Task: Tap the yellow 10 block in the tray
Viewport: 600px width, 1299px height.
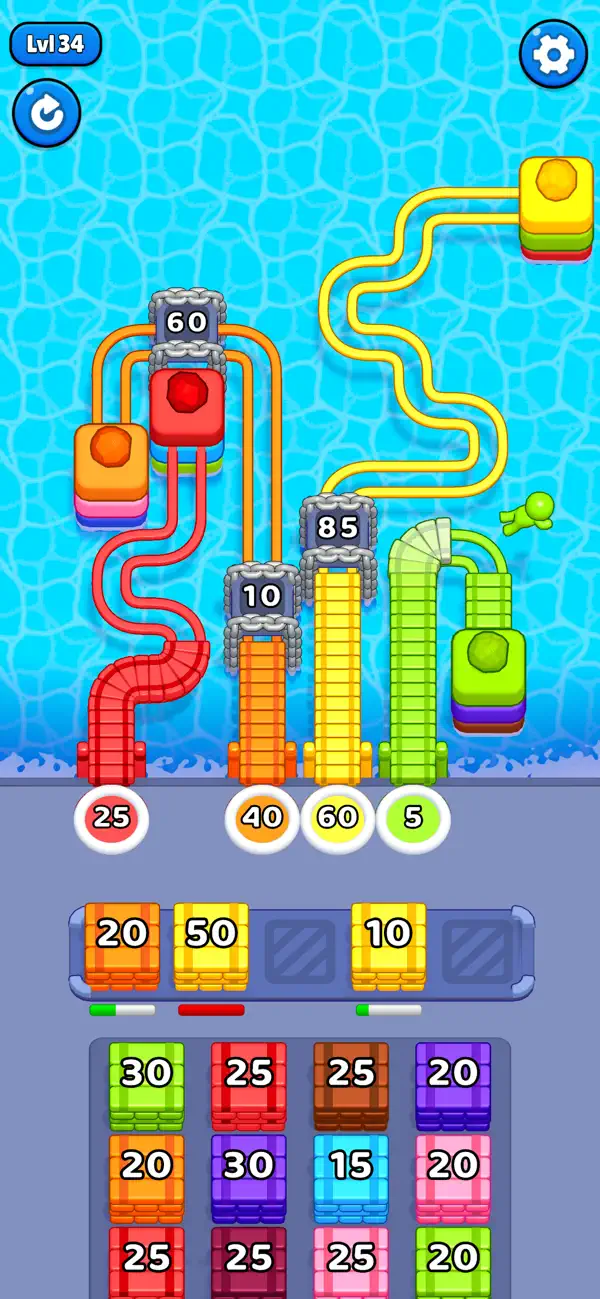Action: (x=388, y=946)
